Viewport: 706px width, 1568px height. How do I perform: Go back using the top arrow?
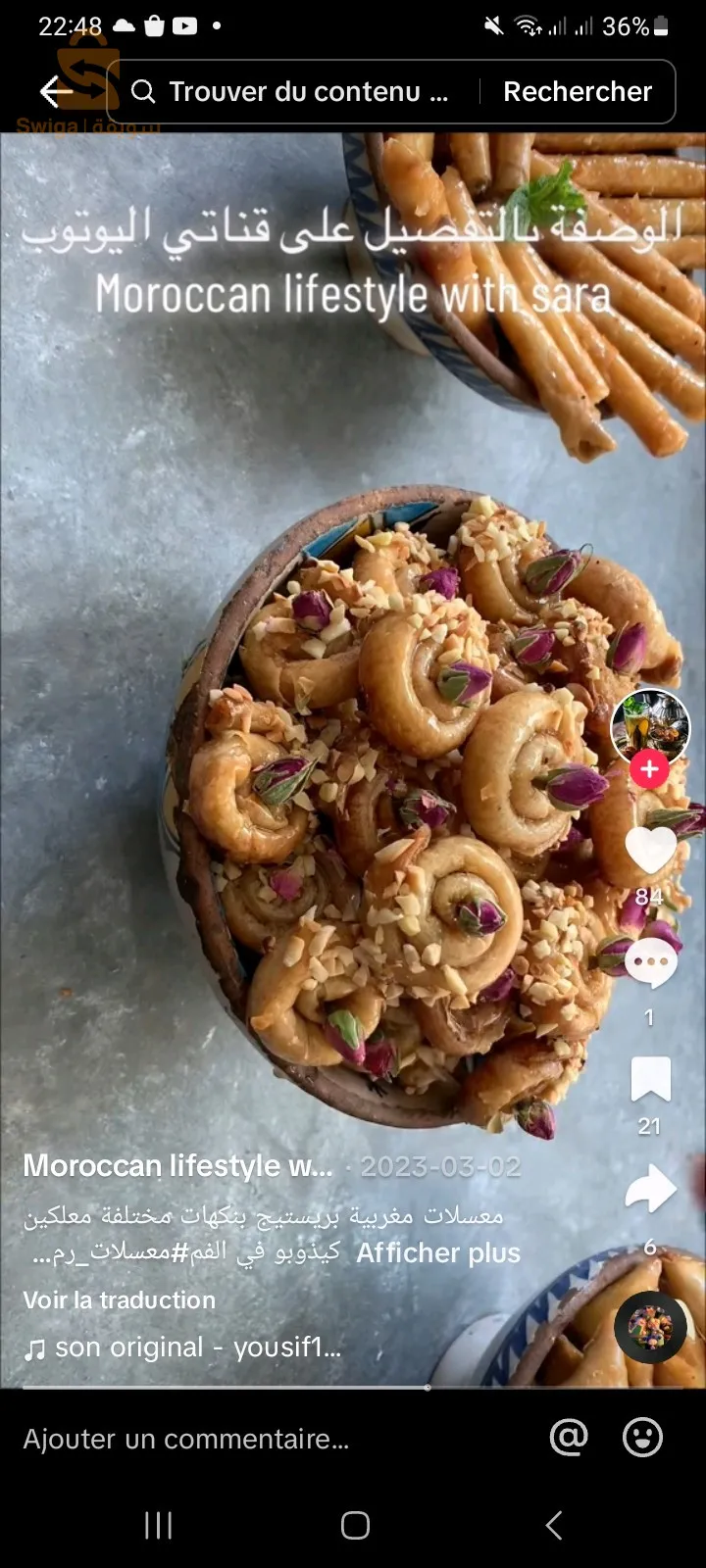click(57, 91)
